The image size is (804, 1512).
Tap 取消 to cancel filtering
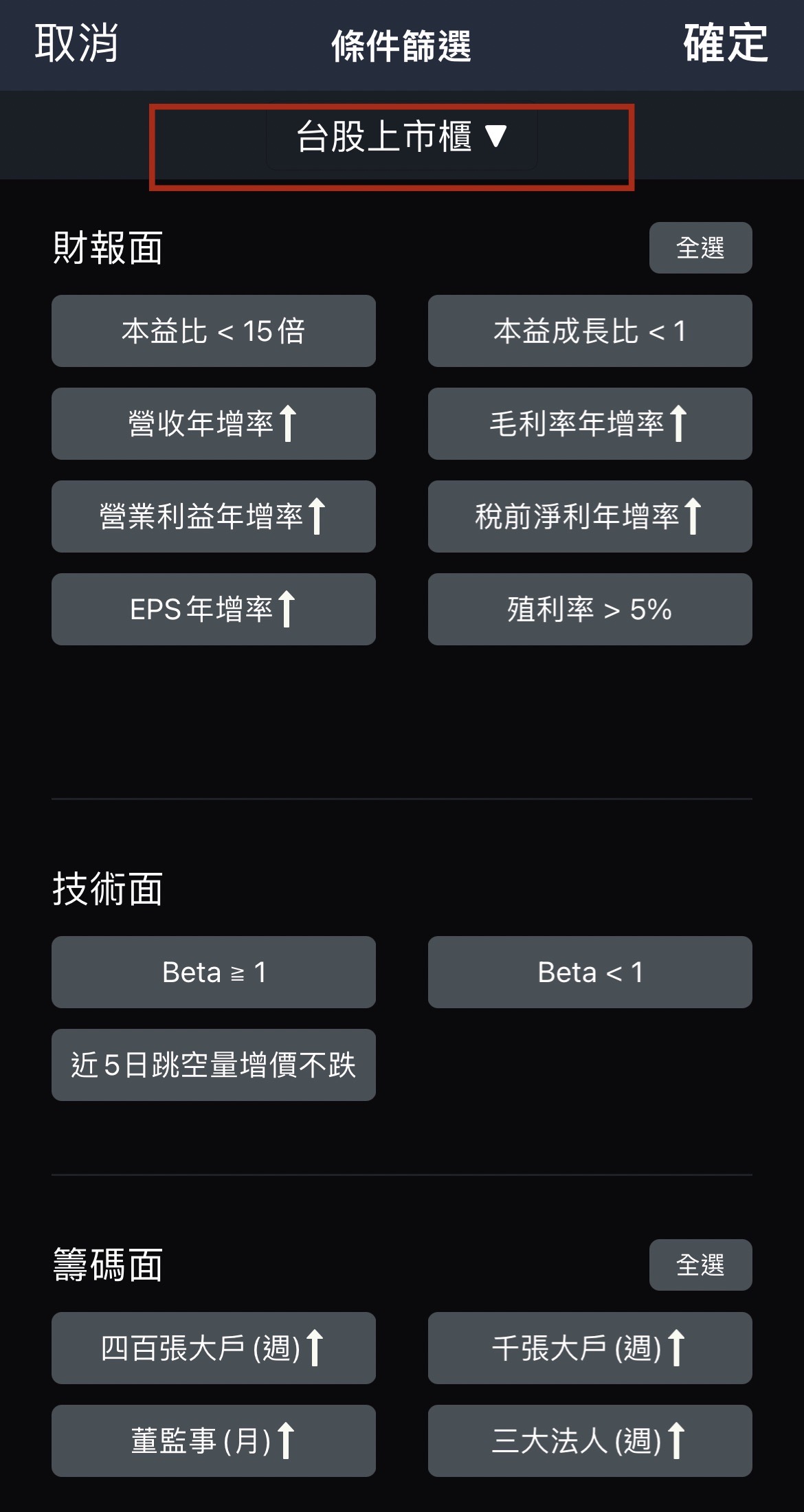pos(76,43)
